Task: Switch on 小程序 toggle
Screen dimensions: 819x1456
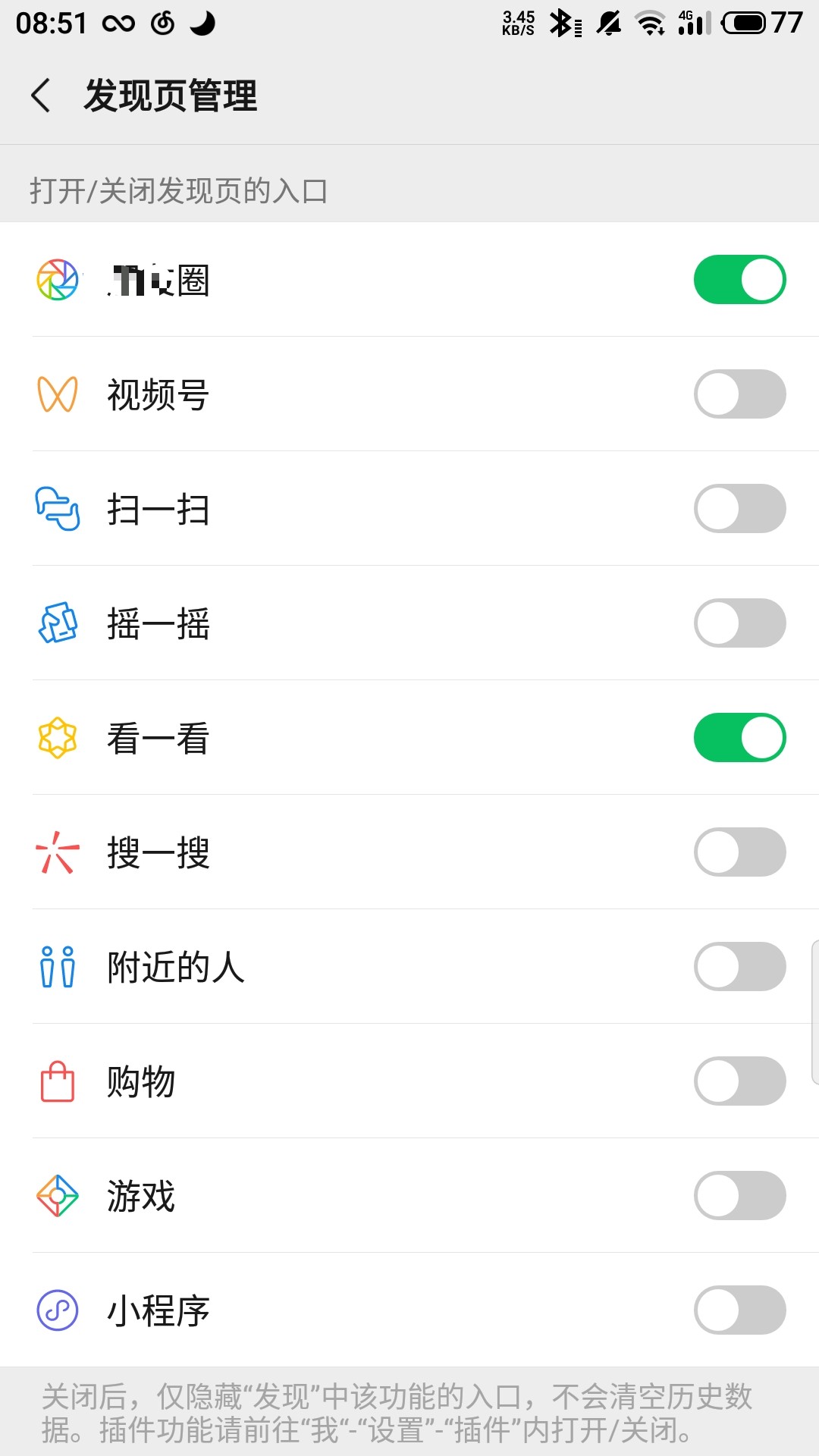Action: coord(739,1310)
